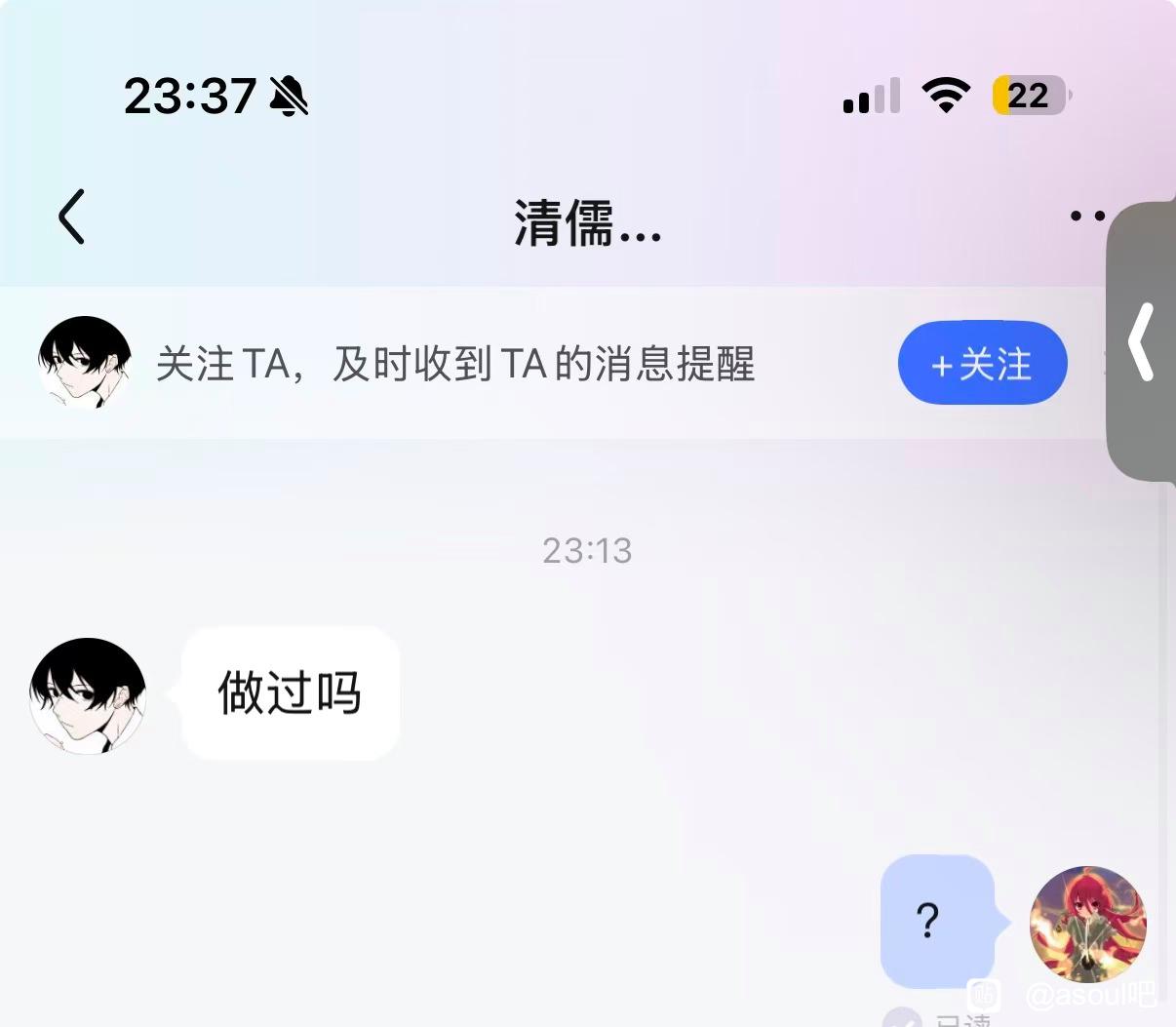Open the gray side panel arrow handle
Screen dimensions: 1176x1027
[x=1142, y=341]
